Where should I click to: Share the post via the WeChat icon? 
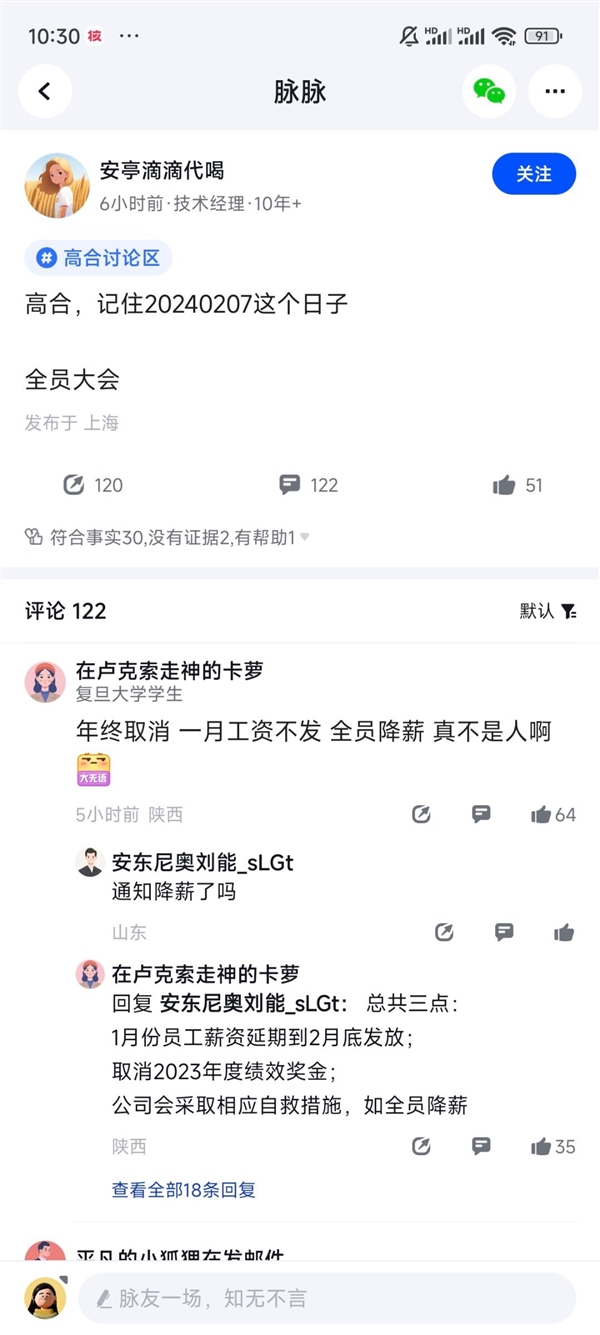pos(489,92)
